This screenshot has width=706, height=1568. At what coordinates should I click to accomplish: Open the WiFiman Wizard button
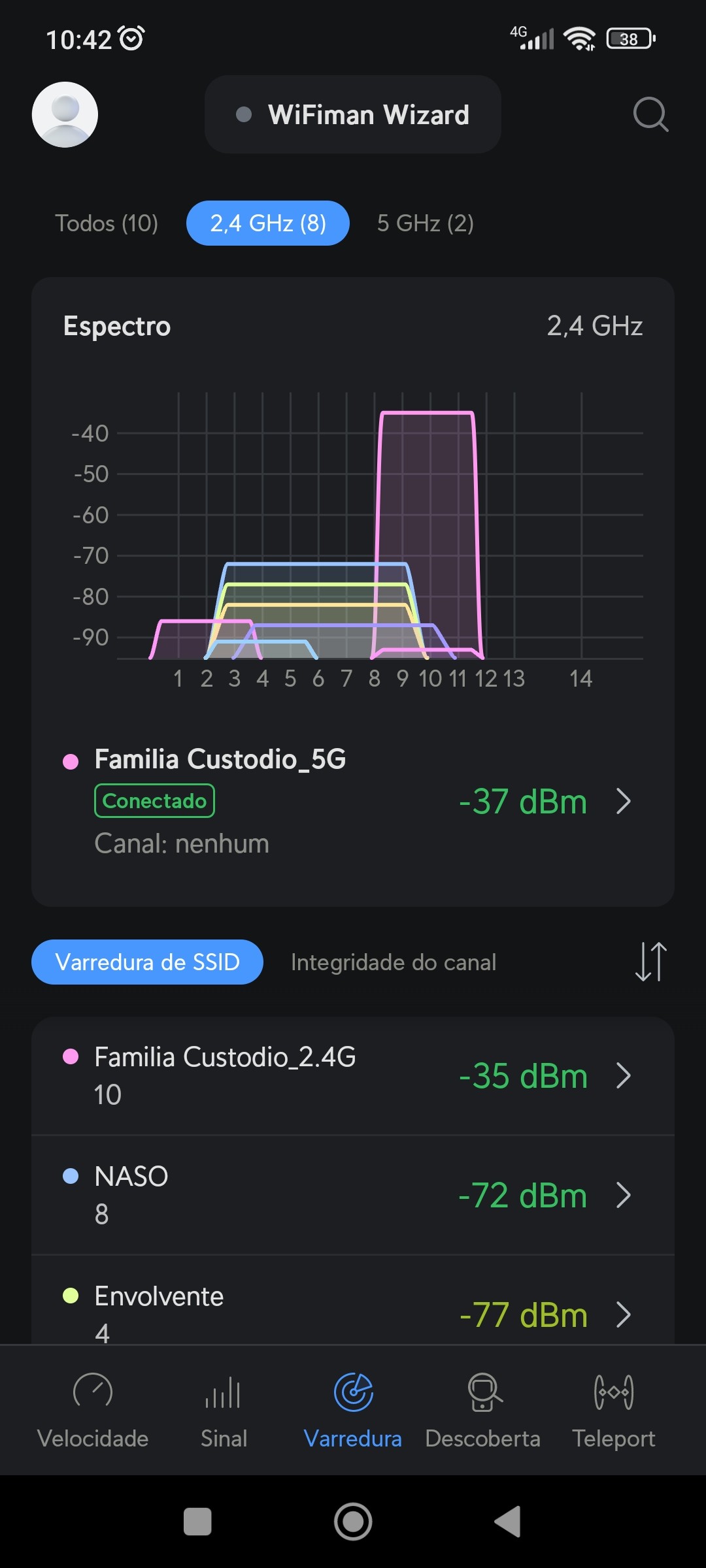pyautogui.click(x=353, y=114)
